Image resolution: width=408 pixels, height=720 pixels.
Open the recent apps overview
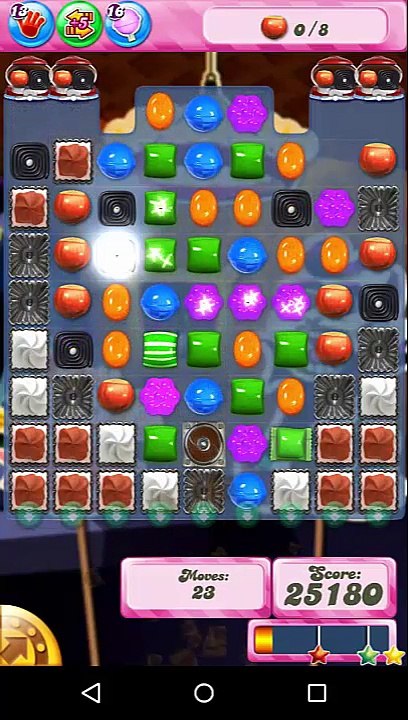click(316, 692)
